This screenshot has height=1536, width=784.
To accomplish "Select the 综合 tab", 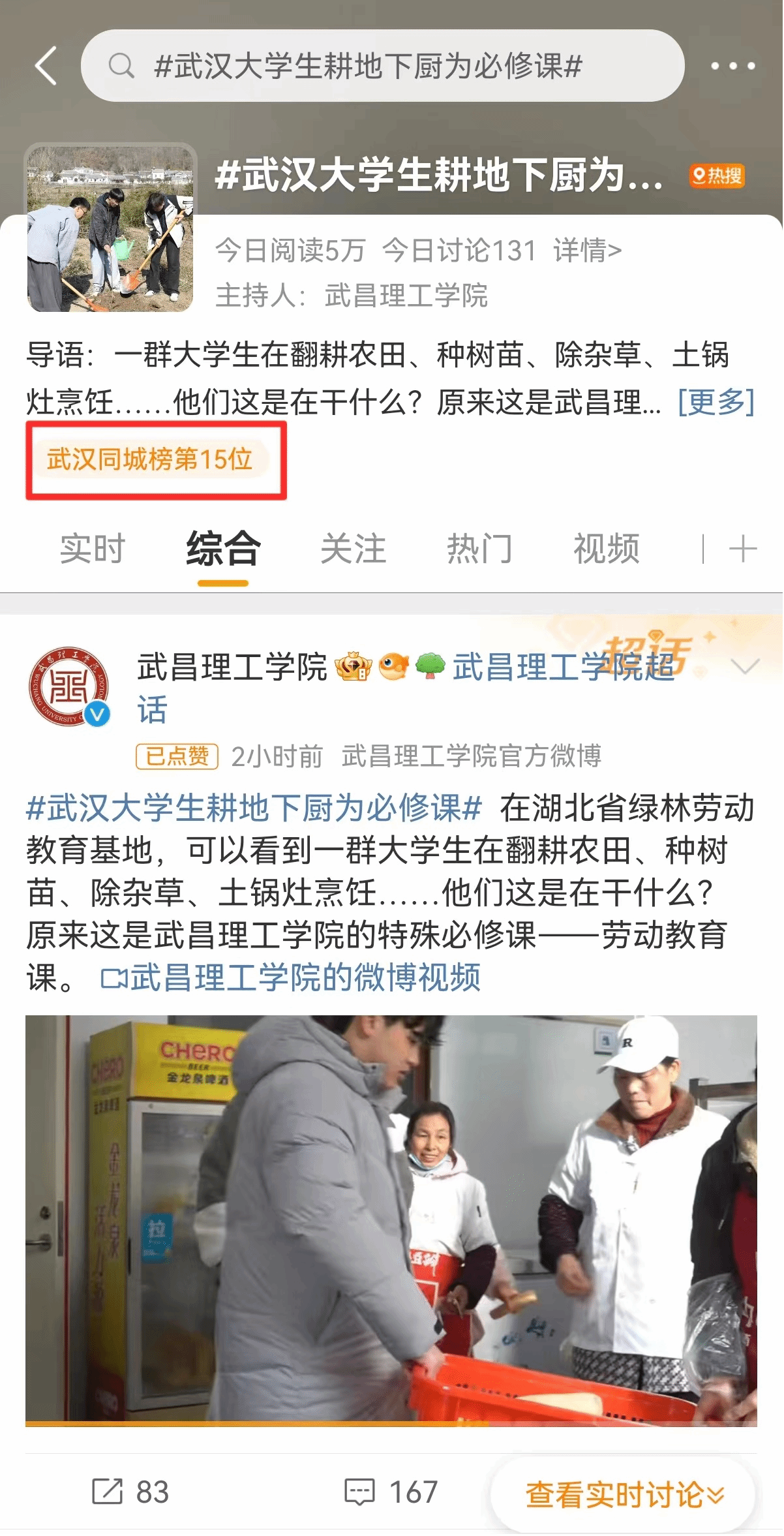I will pyautogui.click(x=223, y=548).
